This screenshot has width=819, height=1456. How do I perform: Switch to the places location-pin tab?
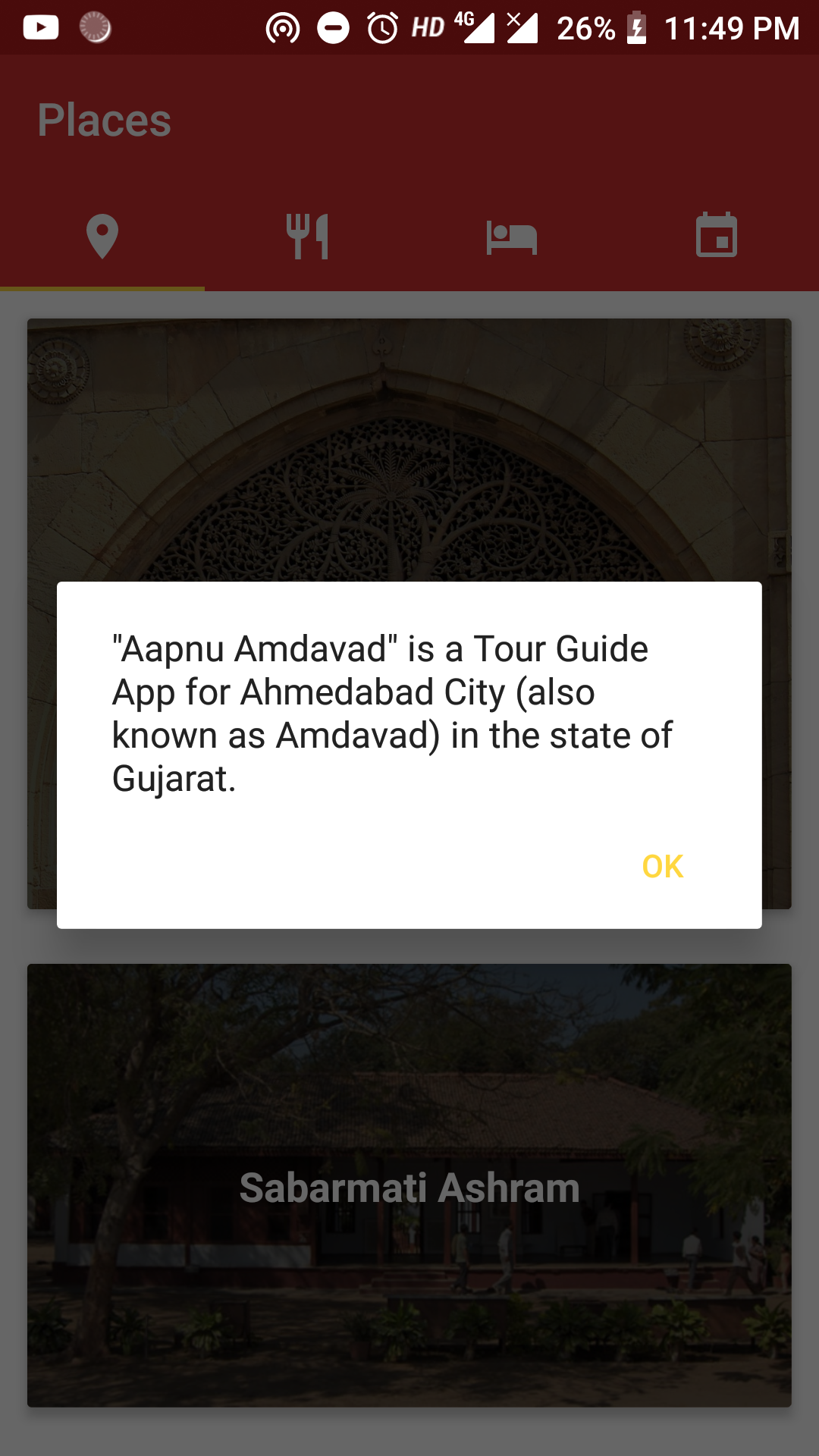click(102, 237)
